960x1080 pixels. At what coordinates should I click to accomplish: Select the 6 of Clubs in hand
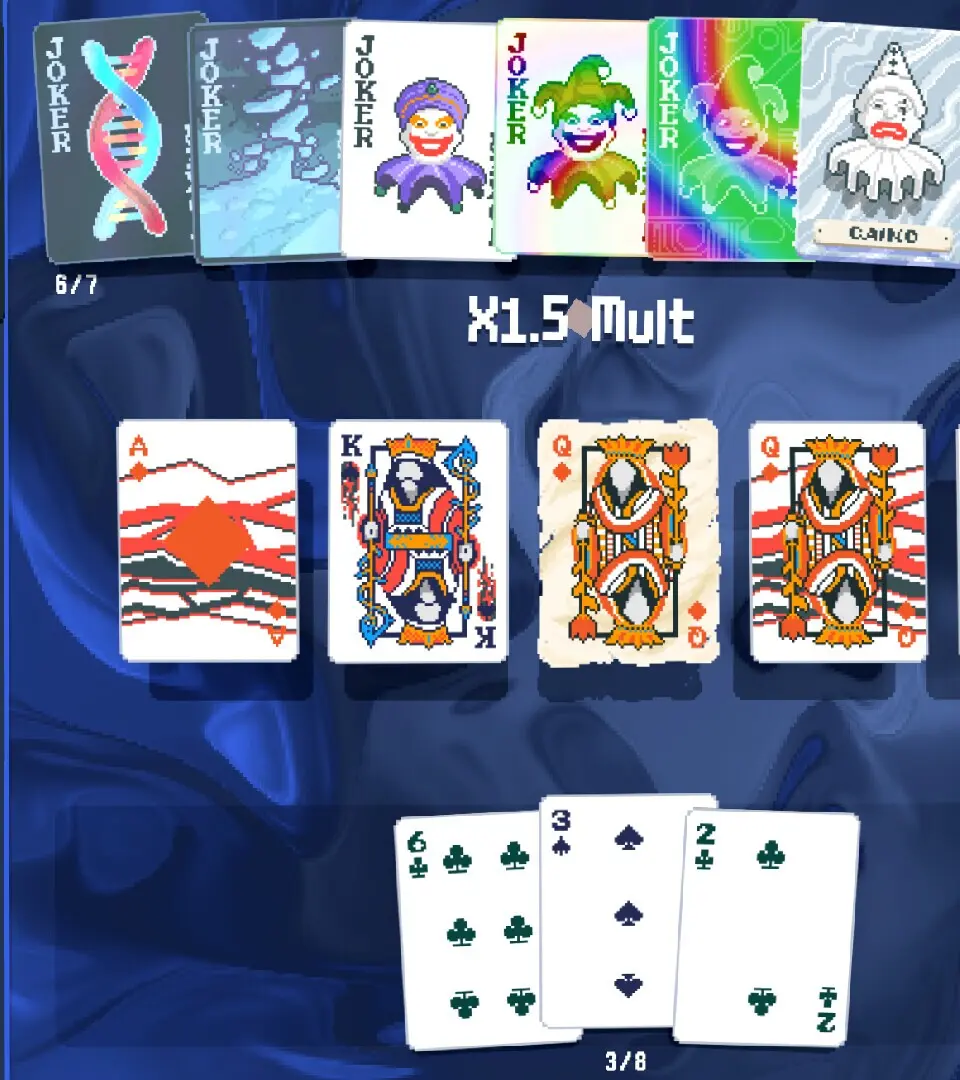click(470, 930)
